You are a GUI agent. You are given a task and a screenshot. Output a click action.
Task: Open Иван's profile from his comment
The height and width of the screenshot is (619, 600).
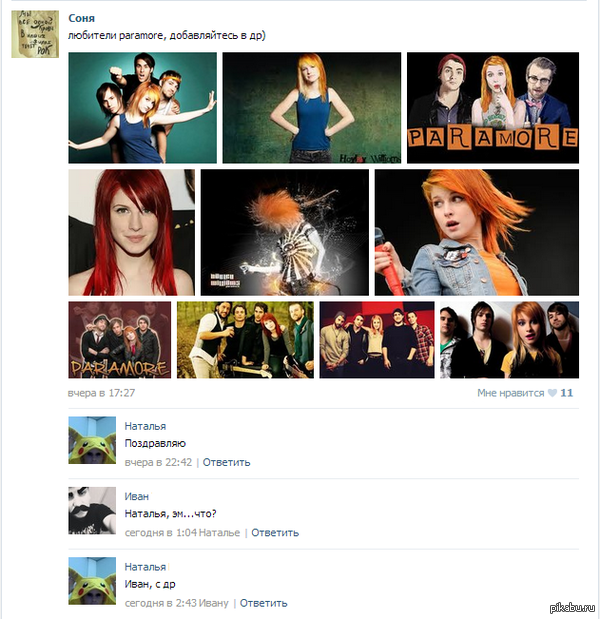(137, 496)
